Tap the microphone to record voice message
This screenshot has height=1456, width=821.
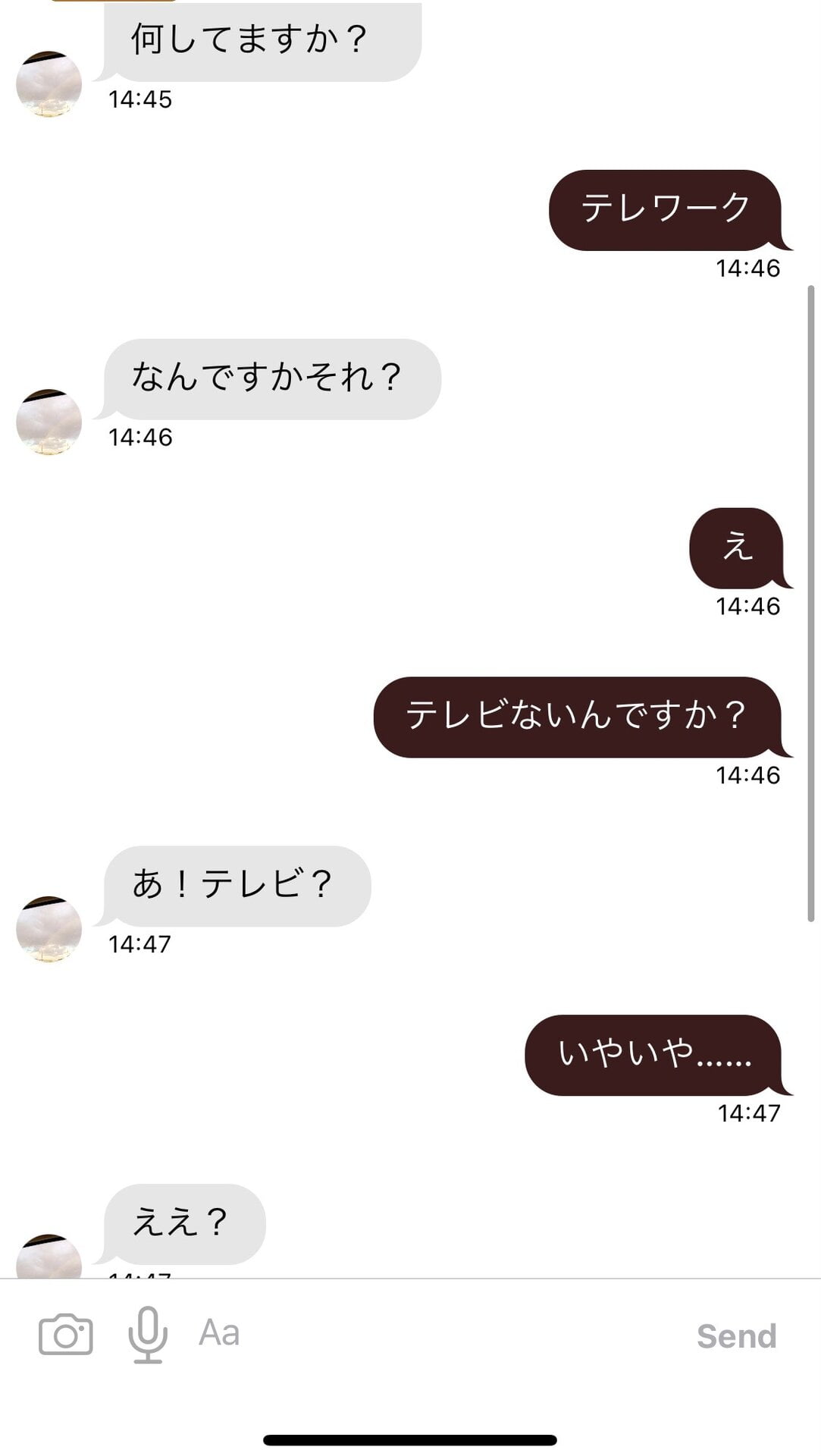[148, 1335]
